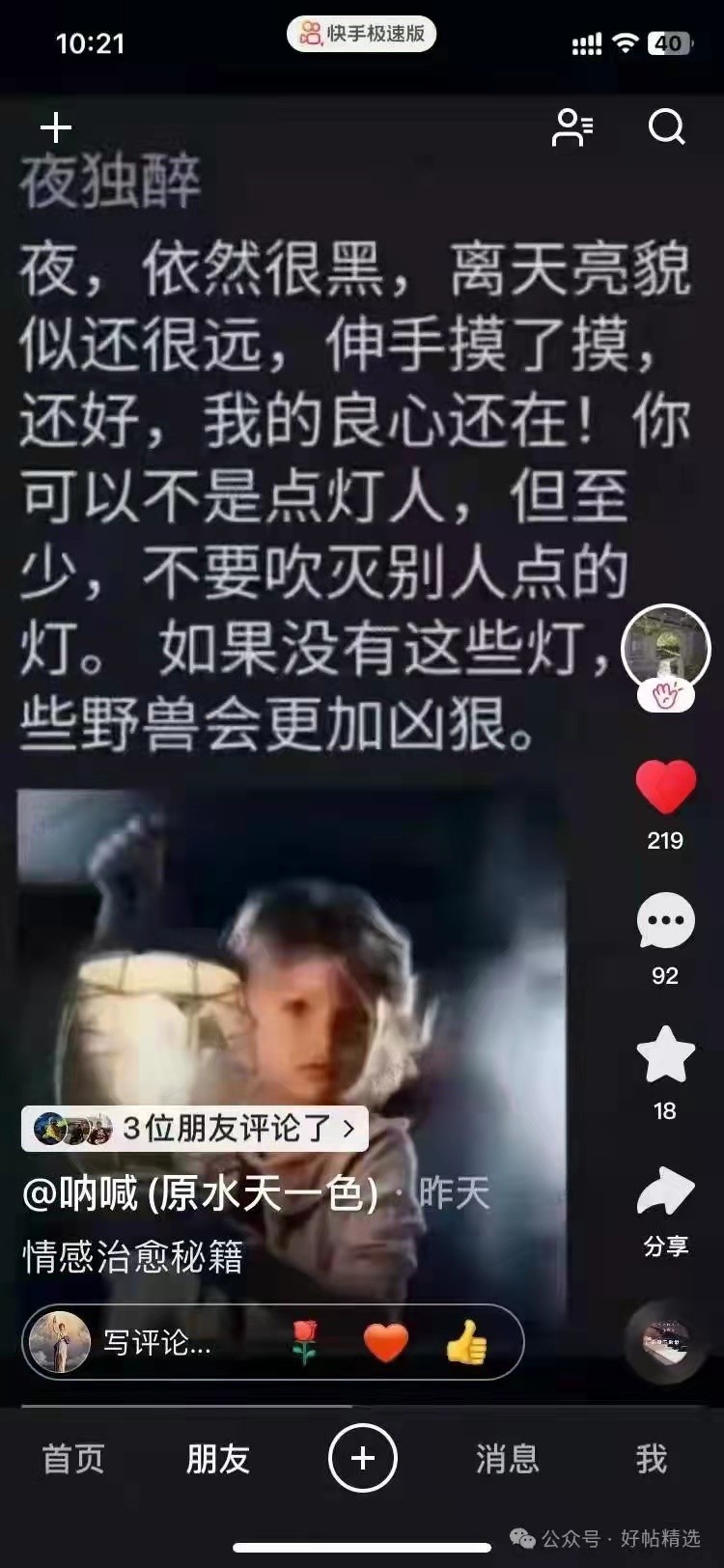This screenshot has width=724, height=1568.
Task: Open the search magnifier
Action: [x=666, y=126]
